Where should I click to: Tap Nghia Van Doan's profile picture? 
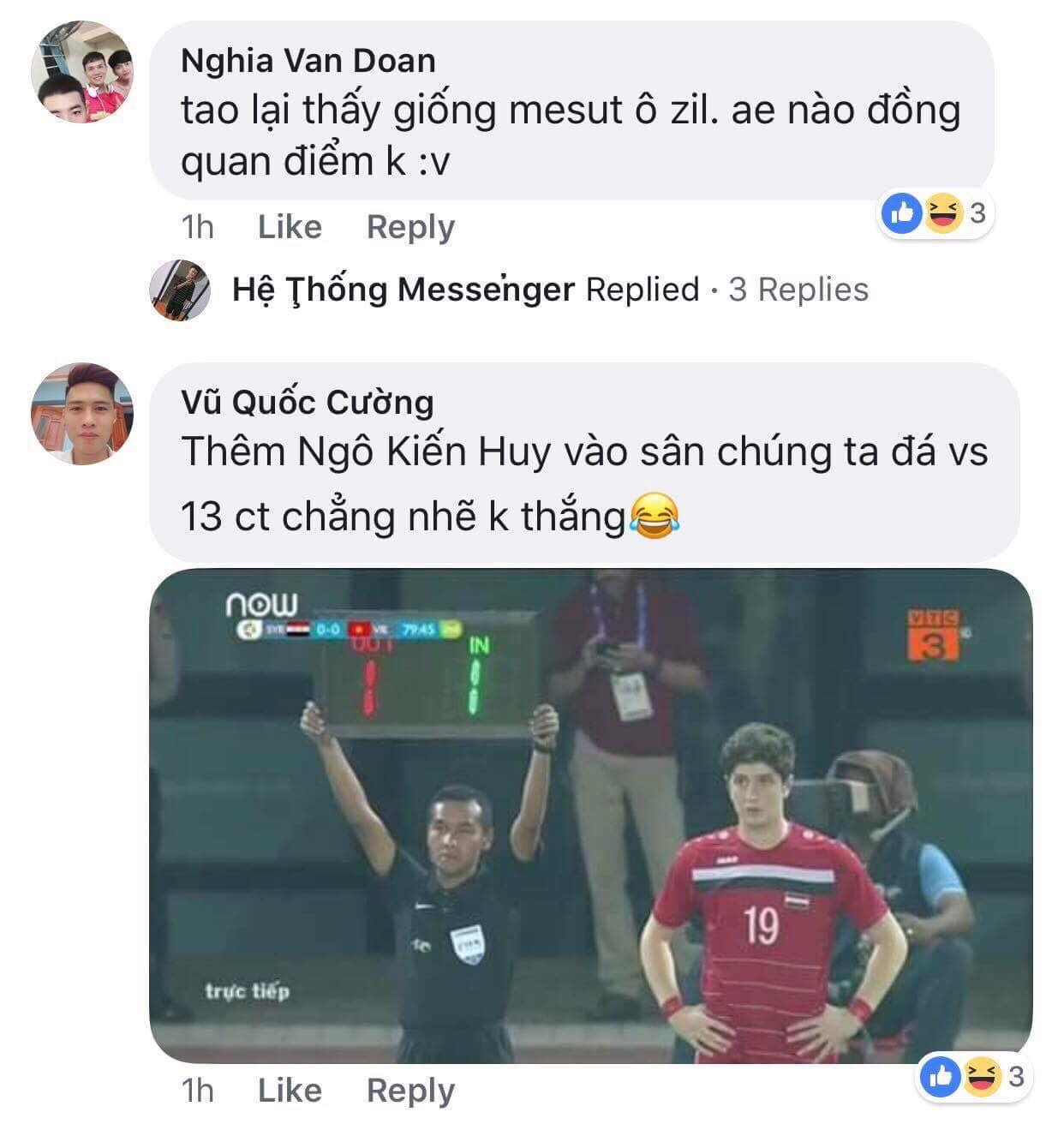[x=82, y=72]
